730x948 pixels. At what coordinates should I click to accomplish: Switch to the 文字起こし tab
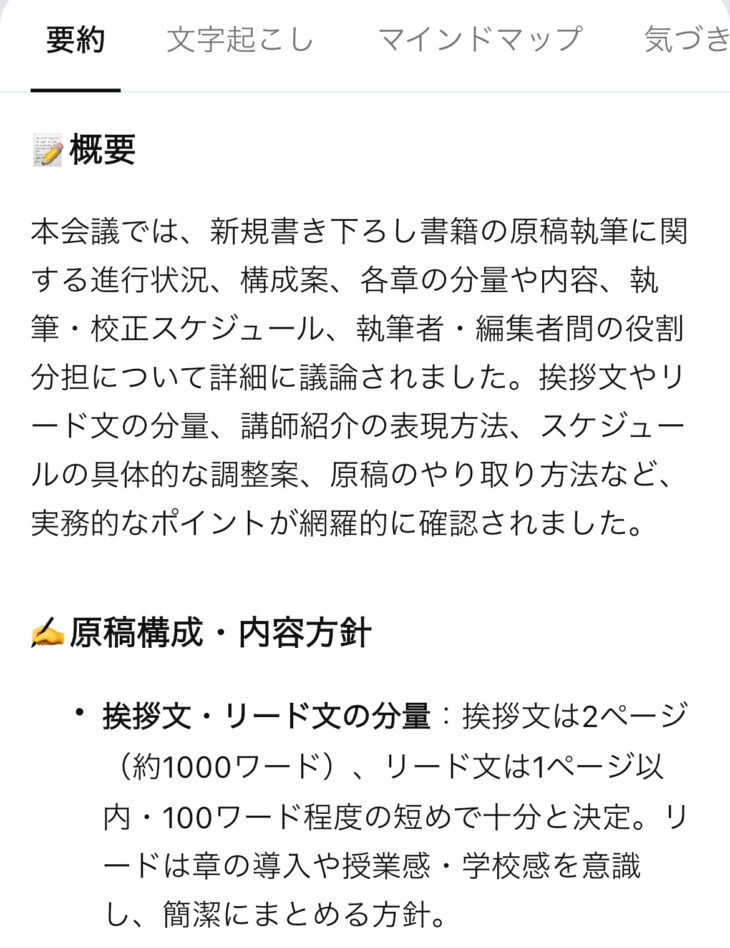(240, 40)
